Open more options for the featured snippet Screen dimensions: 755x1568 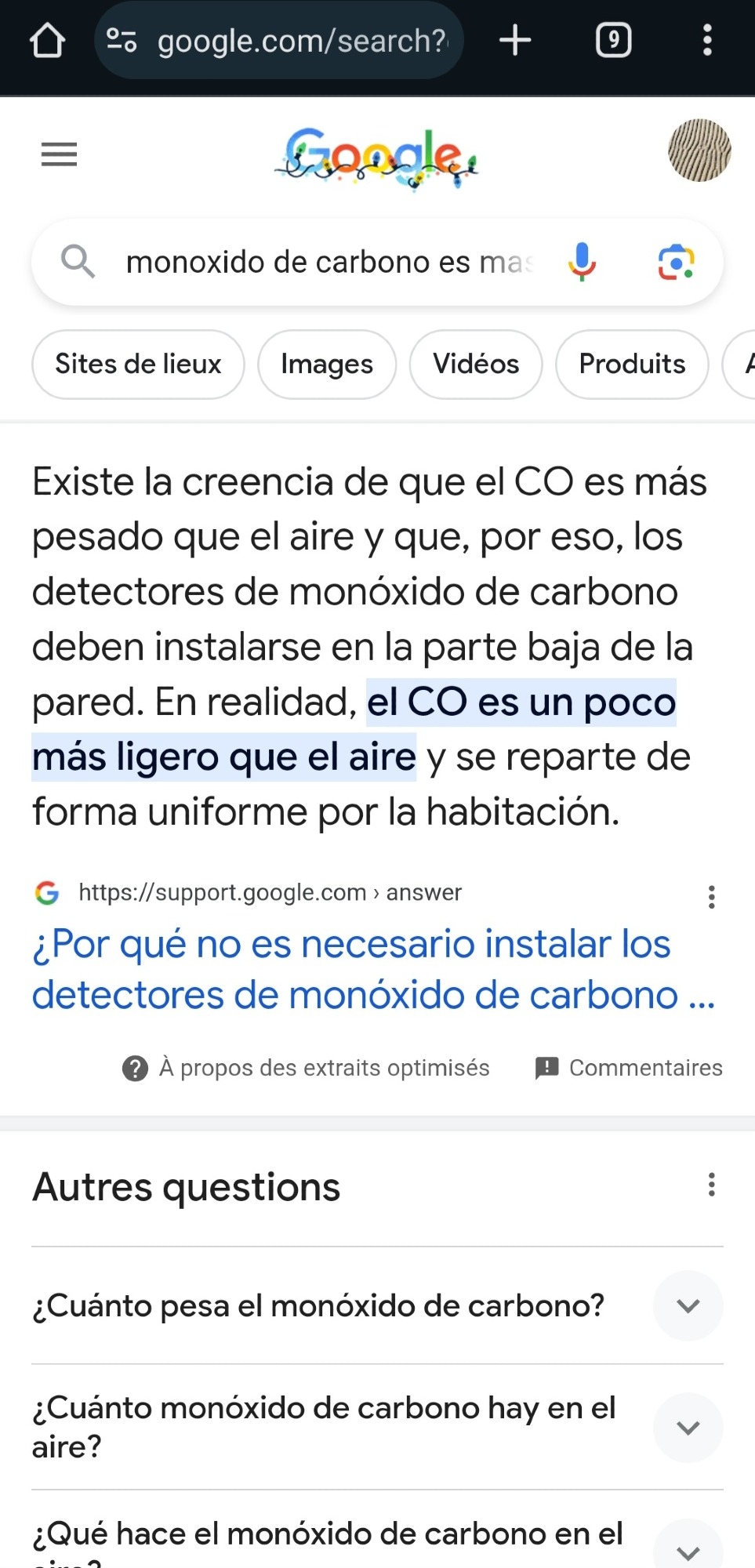(711, 897)
